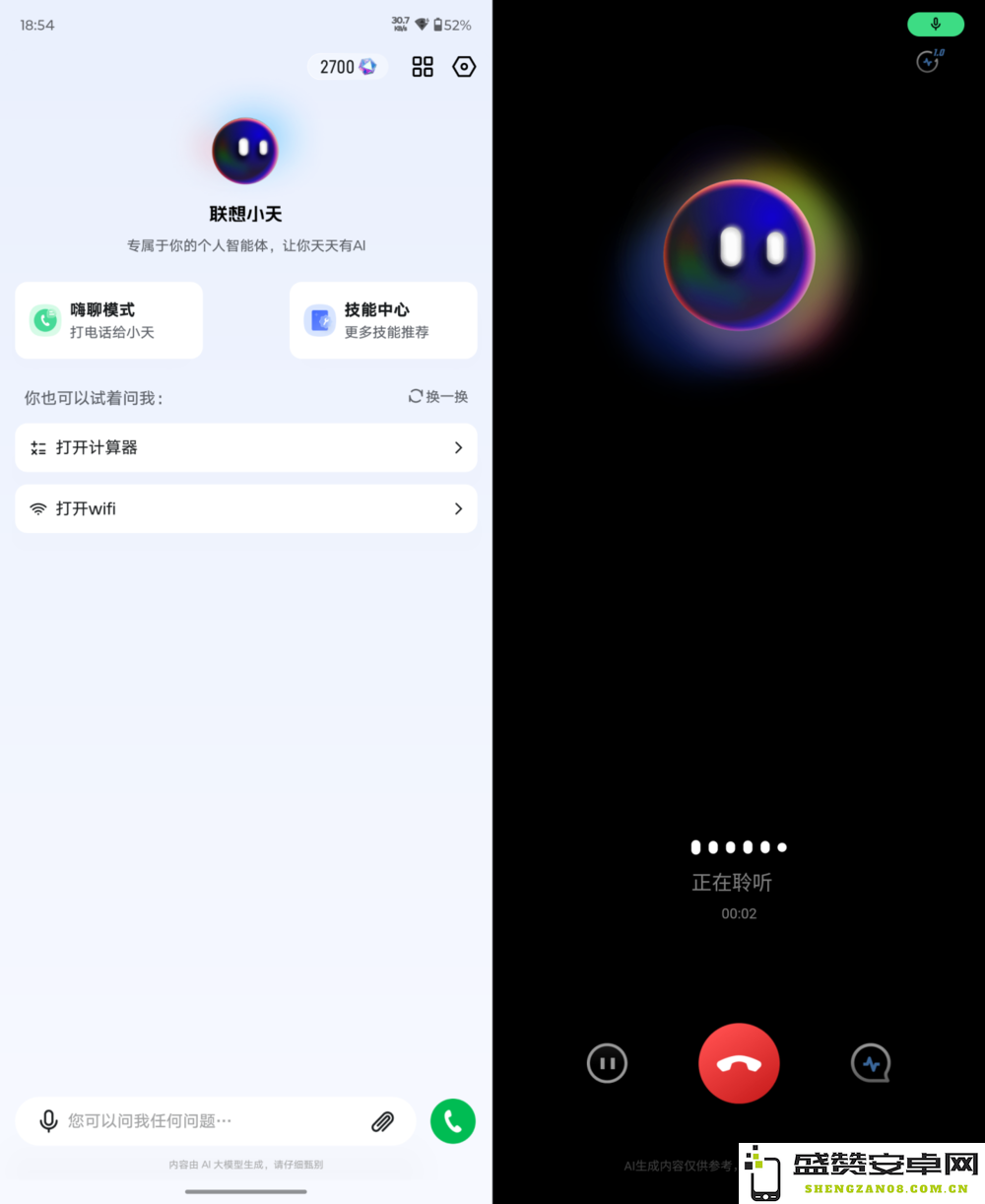Open the 嗨聊模式 card

coord(109,320)
